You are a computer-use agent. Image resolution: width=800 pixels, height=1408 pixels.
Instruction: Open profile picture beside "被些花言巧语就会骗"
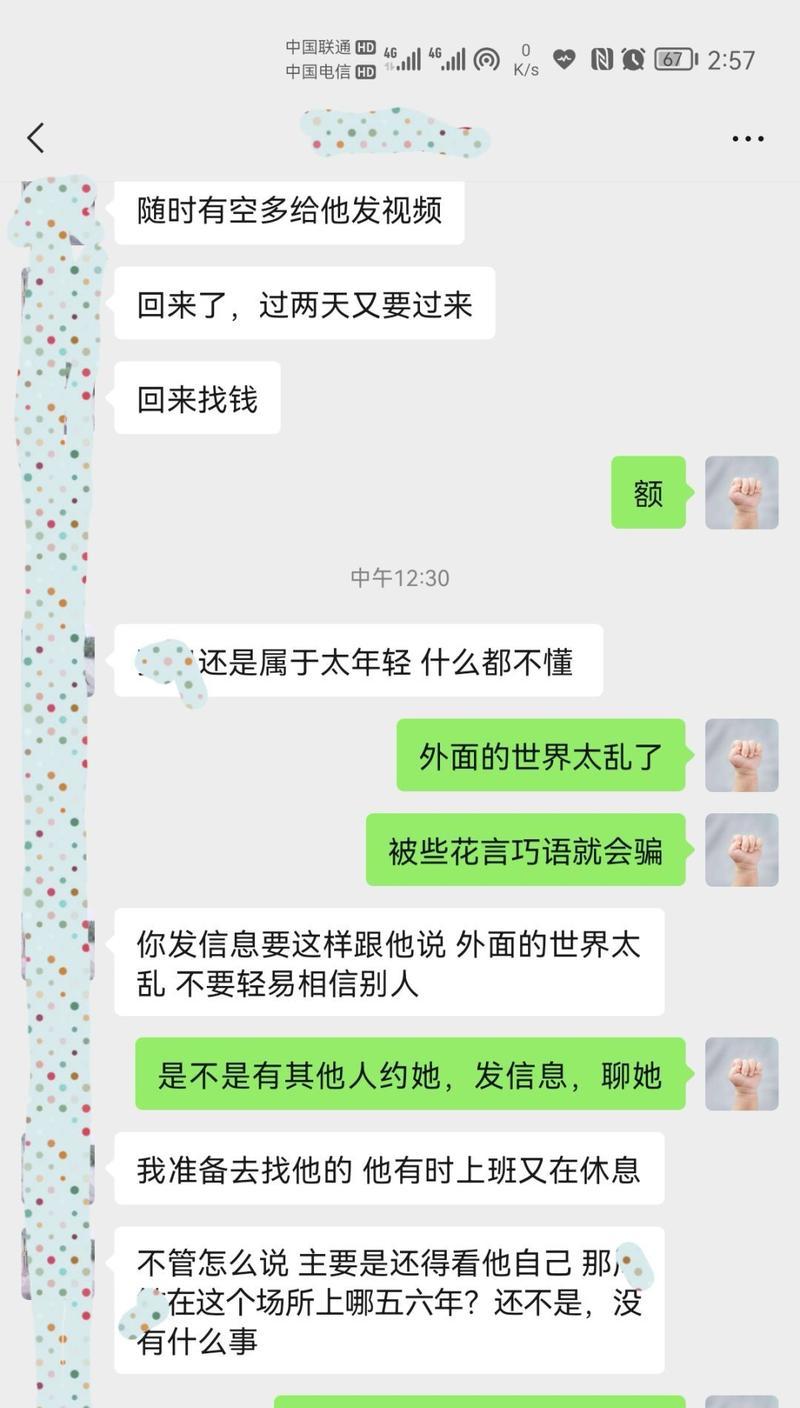coord(741,850)
